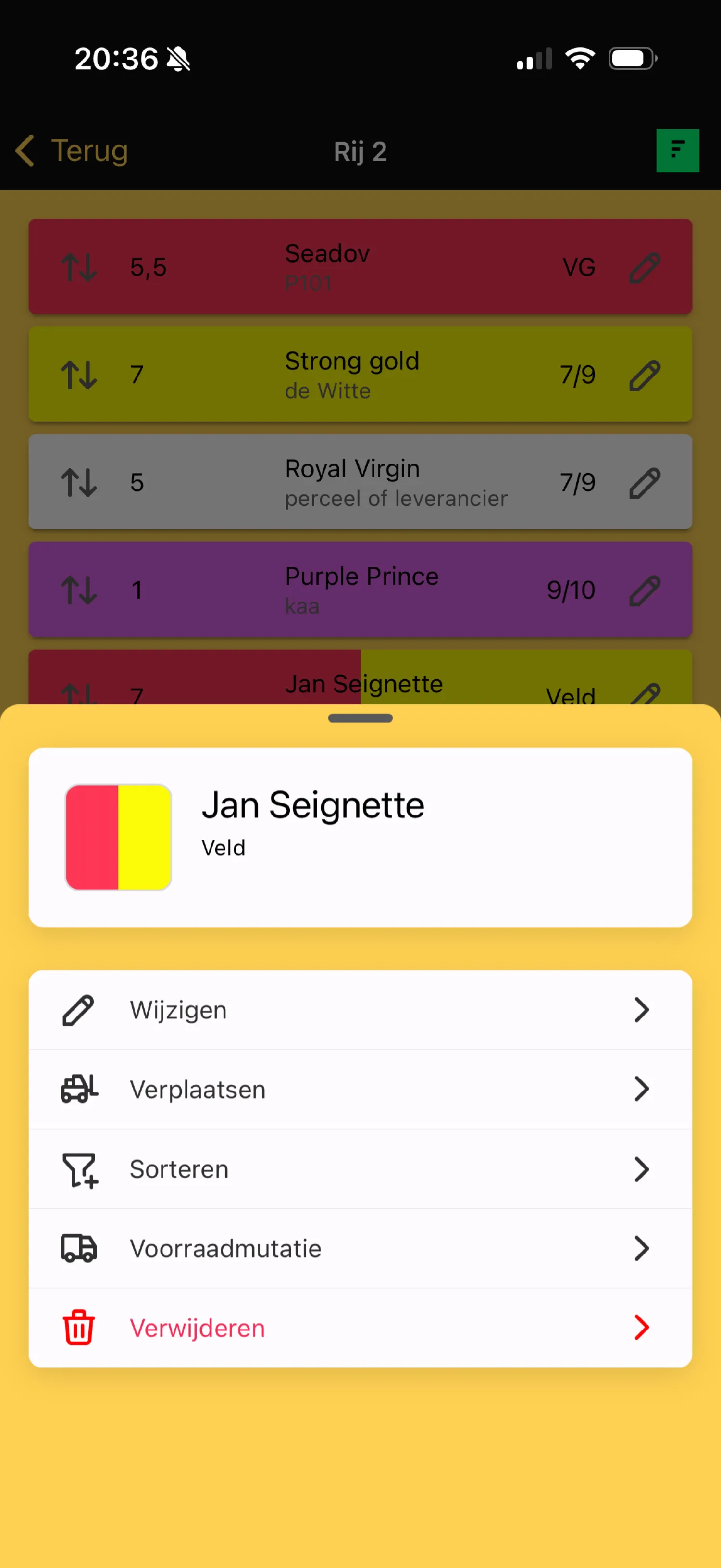Open Voorraadmutatie
The height and width of the screenshot is (1568, 721).
click(360, 1248)
